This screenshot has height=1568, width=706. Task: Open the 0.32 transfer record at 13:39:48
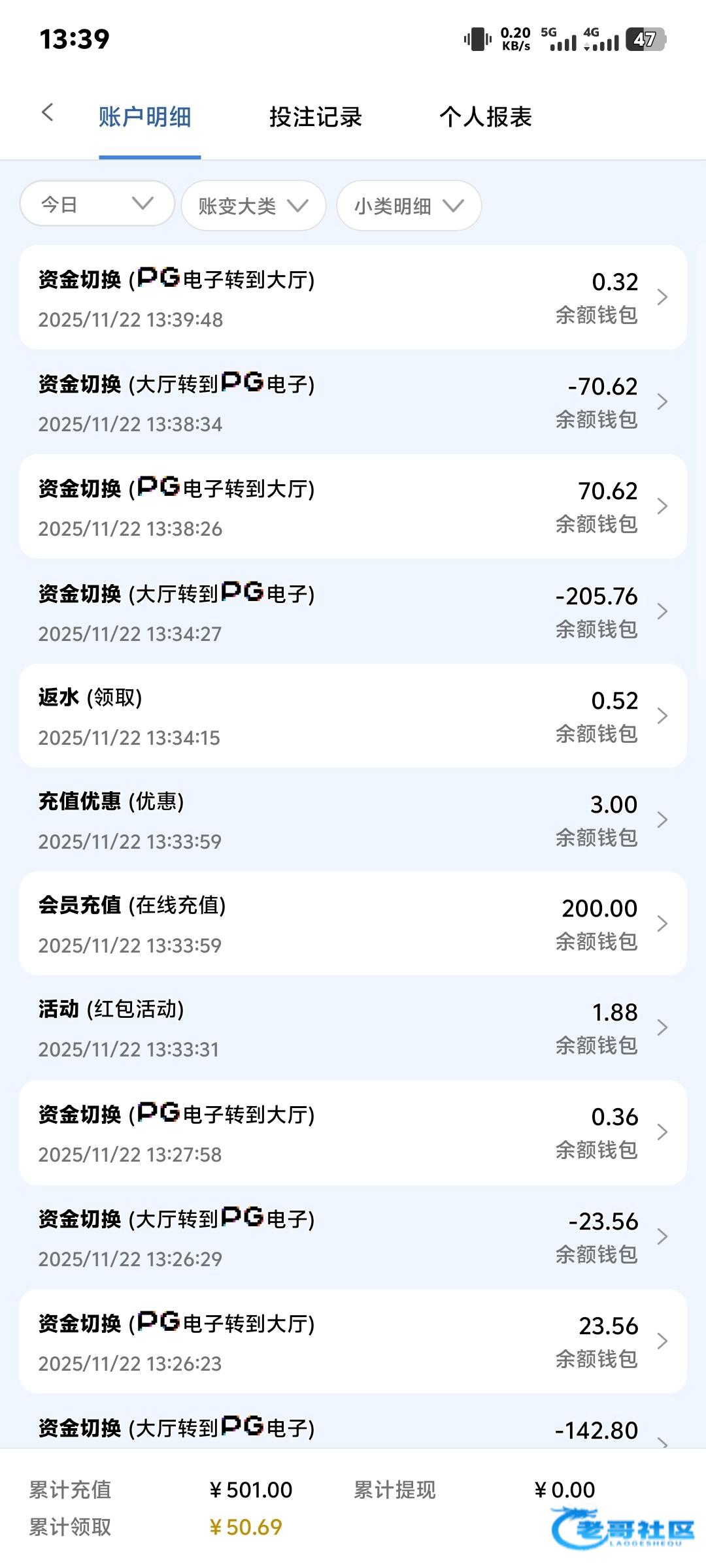(353, 297)
